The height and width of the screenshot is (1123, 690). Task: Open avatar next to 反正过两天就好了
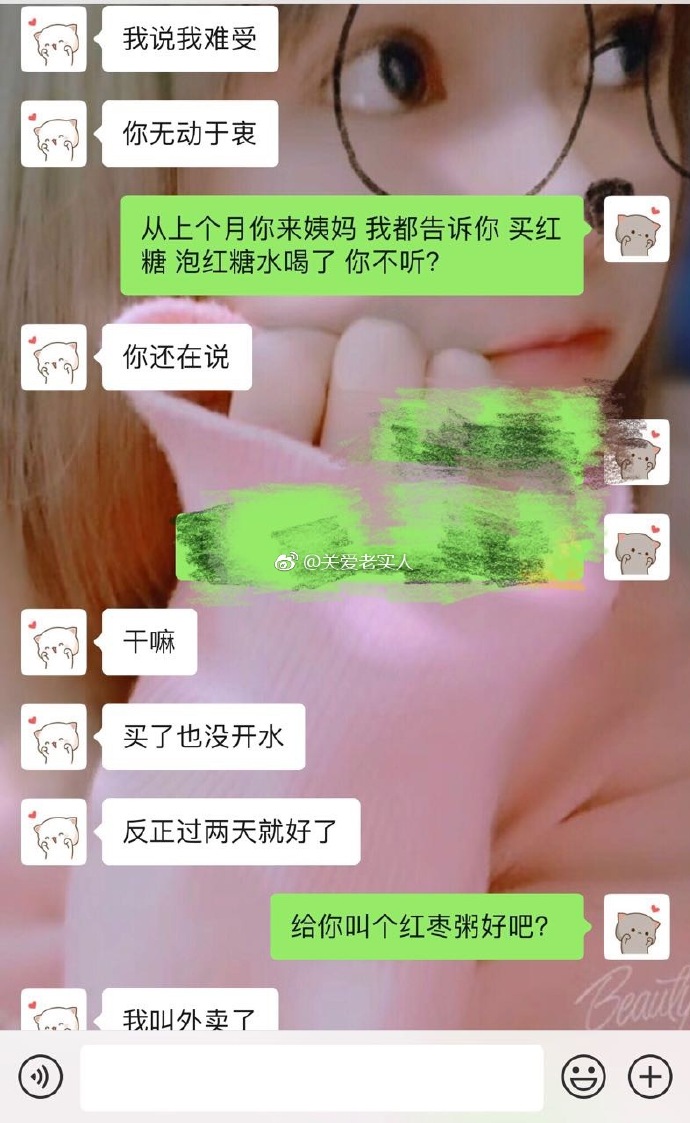53,831
